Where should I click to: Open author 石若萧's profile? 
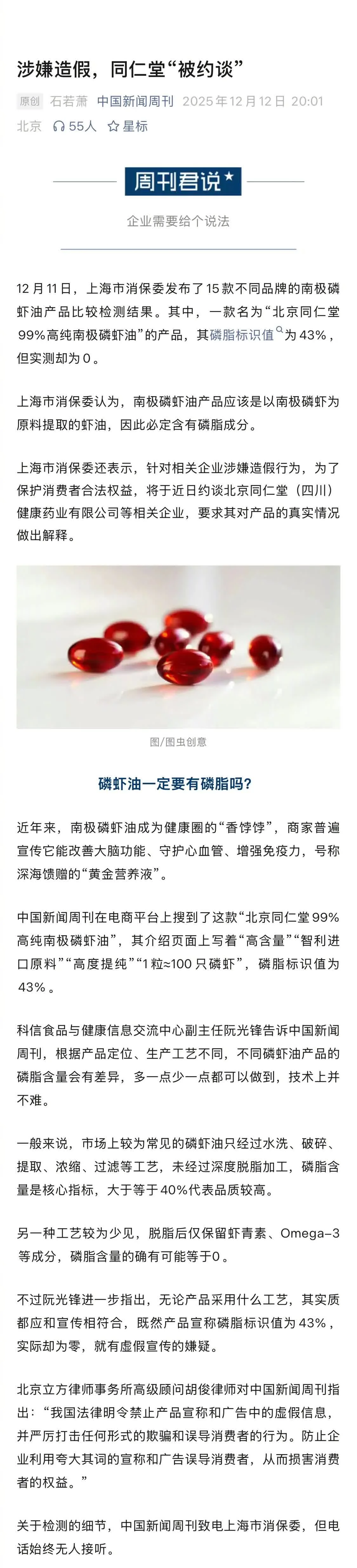pyautogui.click(x=68, y=101)
